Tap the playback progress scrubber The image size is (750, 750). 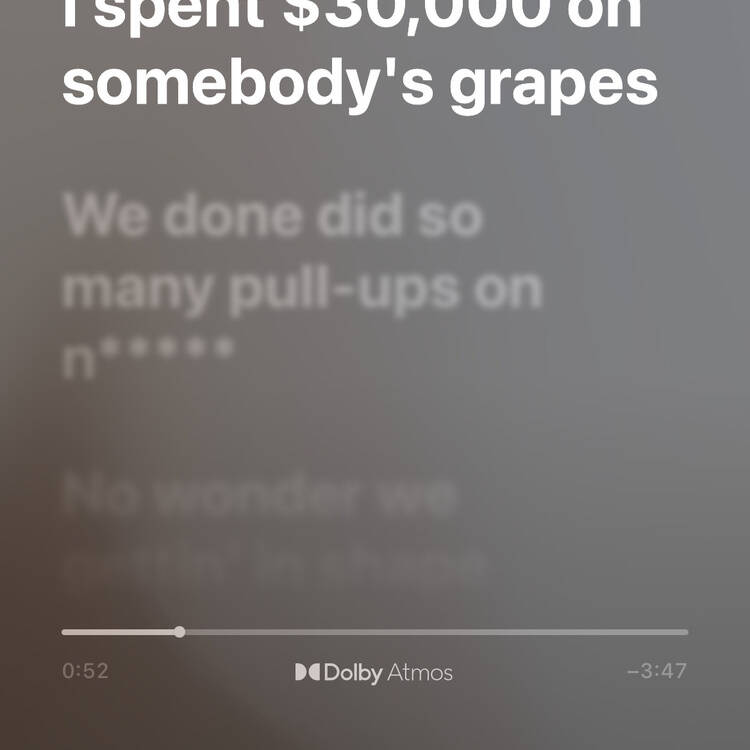pyautogui.click(x=180, y=632)
